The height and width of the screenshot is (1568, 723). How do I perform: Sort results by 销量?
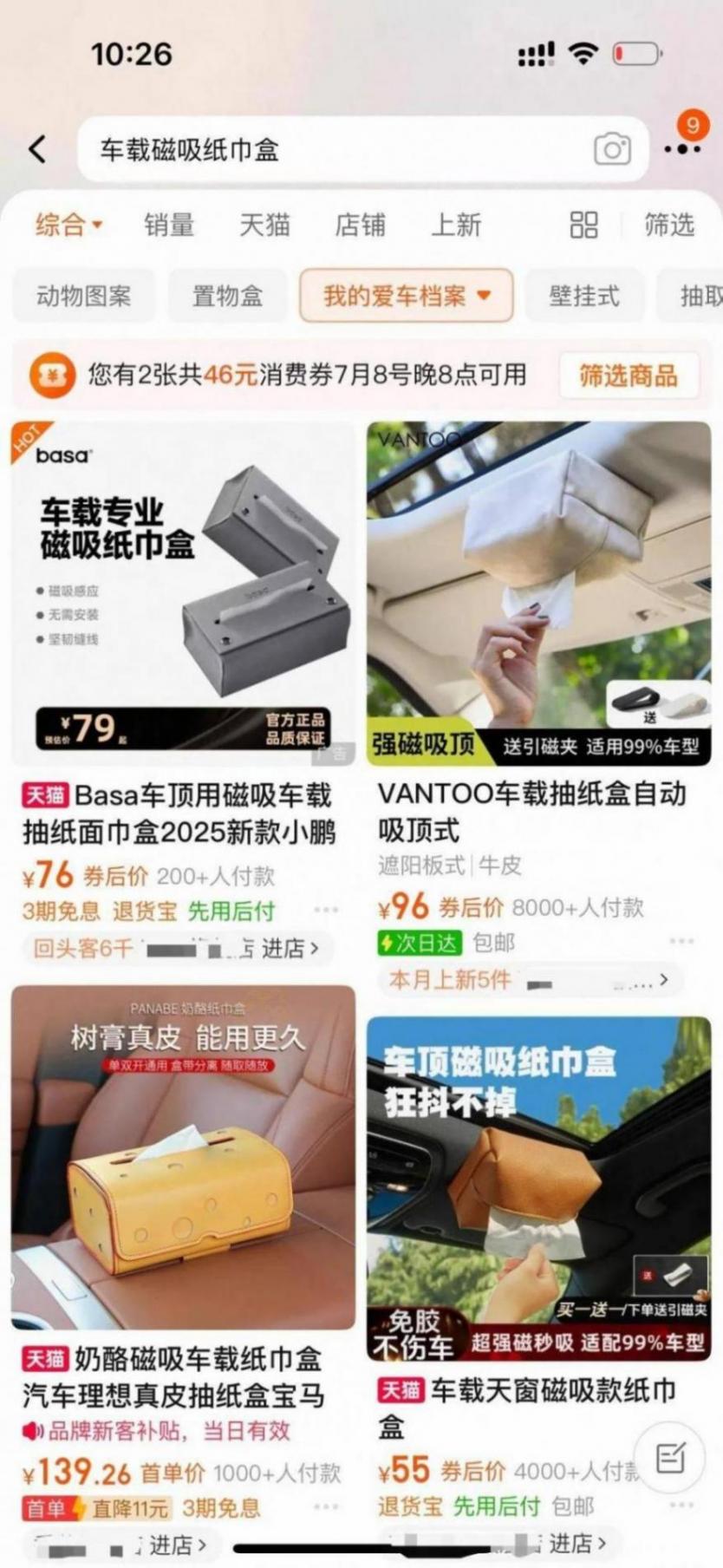[169, 225]
